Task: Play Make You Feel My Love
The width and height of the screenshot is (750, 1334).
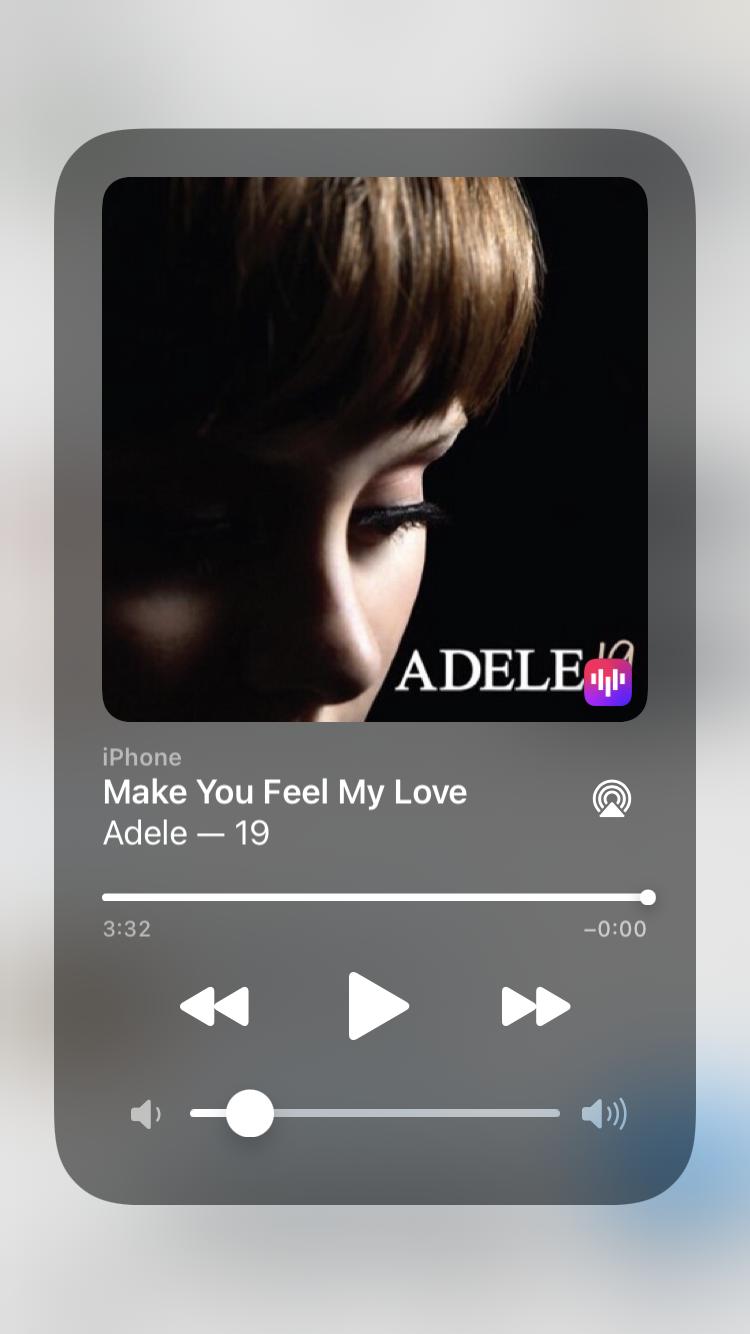Action: 378,1006
